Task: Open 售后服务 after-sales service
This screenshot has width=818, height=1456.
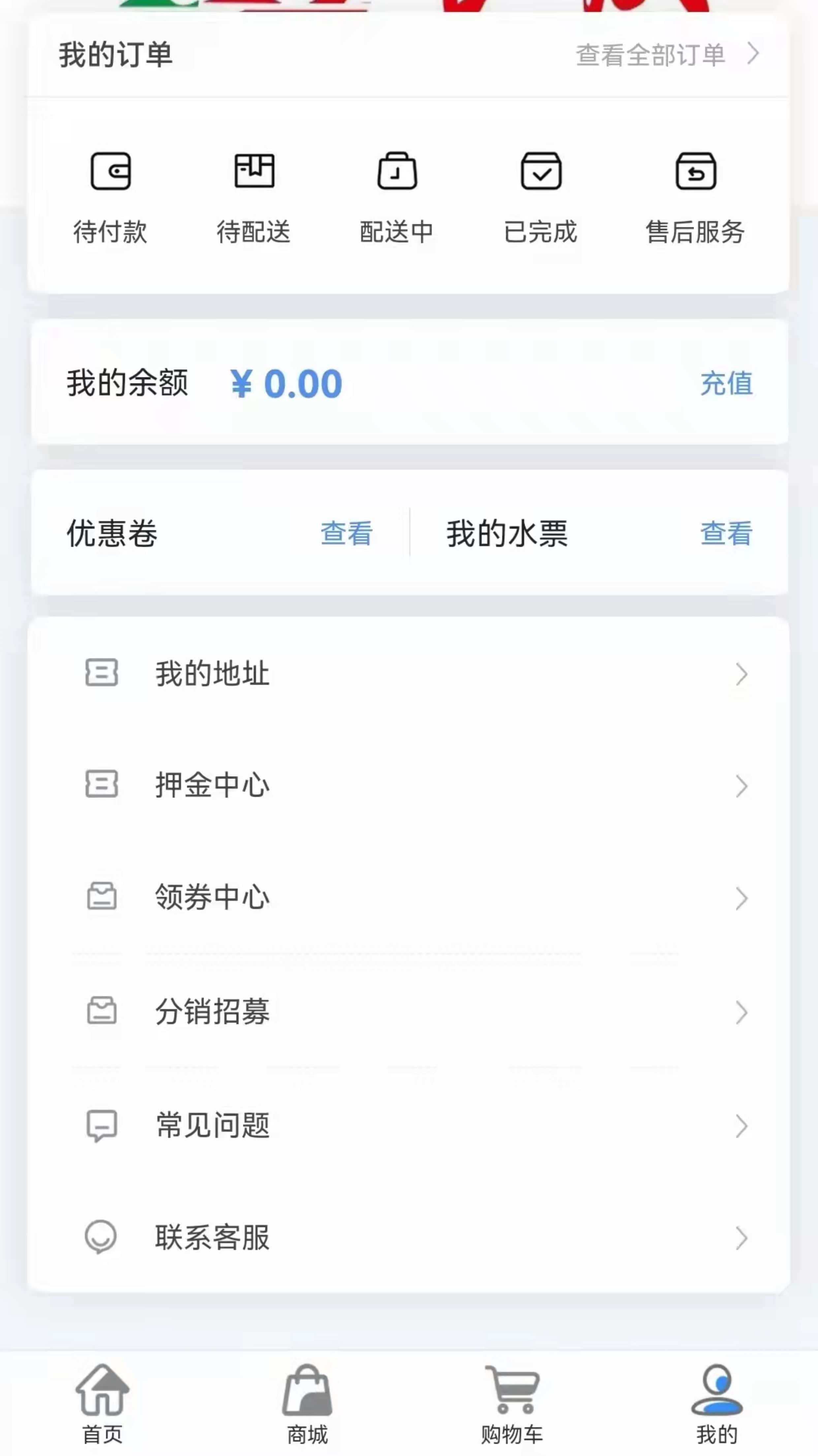Action: click(695, 195)
